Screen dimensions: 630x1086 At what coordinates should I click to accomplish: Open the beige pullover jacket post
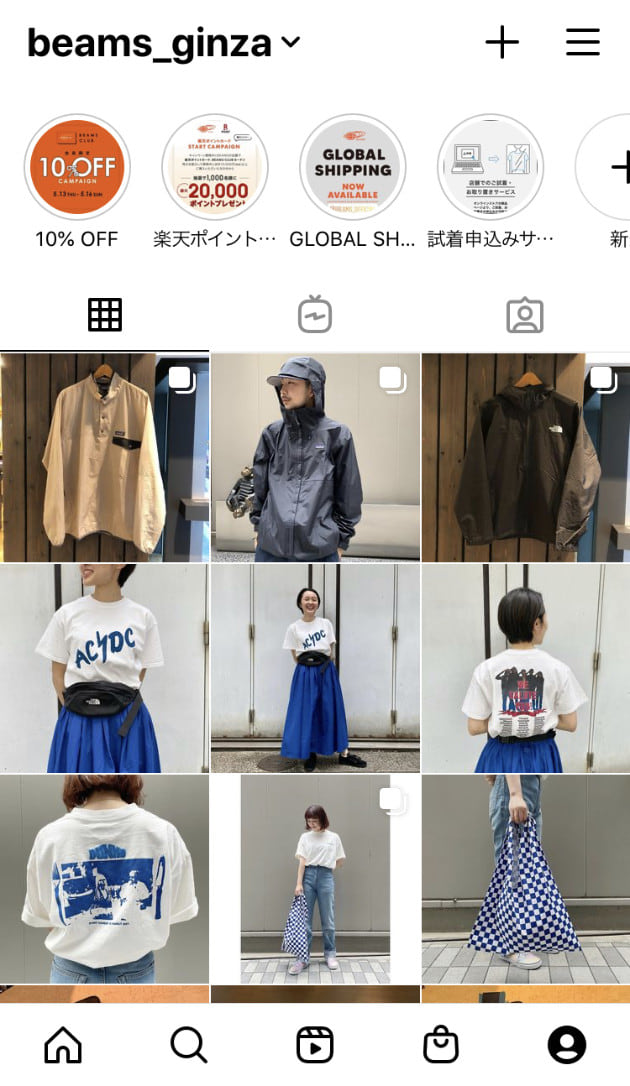(104, 457)
